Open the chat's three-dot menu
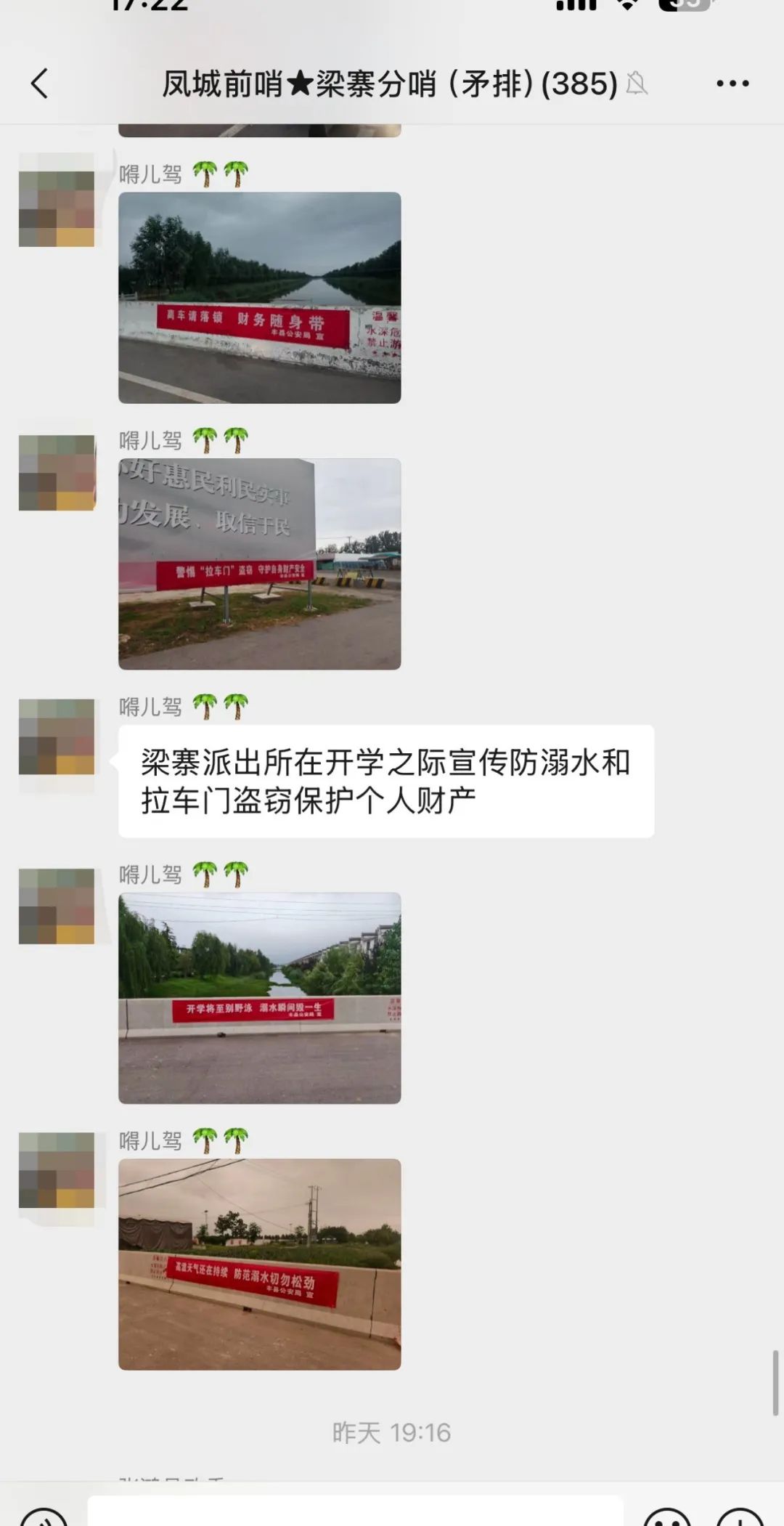 (x=732, y=84)
